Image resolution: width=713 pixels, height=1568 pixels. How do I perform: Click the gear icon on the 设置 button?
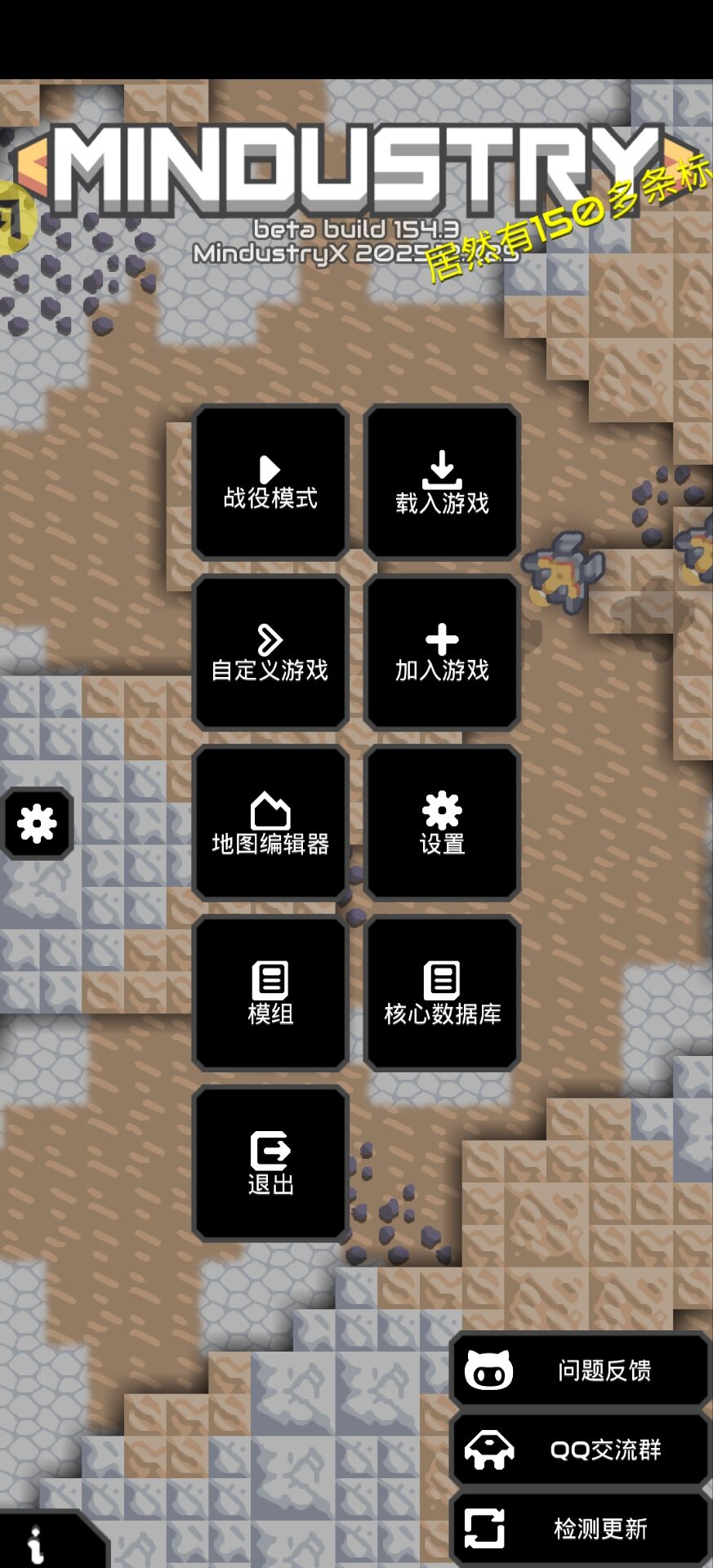[x=441, y=810]
